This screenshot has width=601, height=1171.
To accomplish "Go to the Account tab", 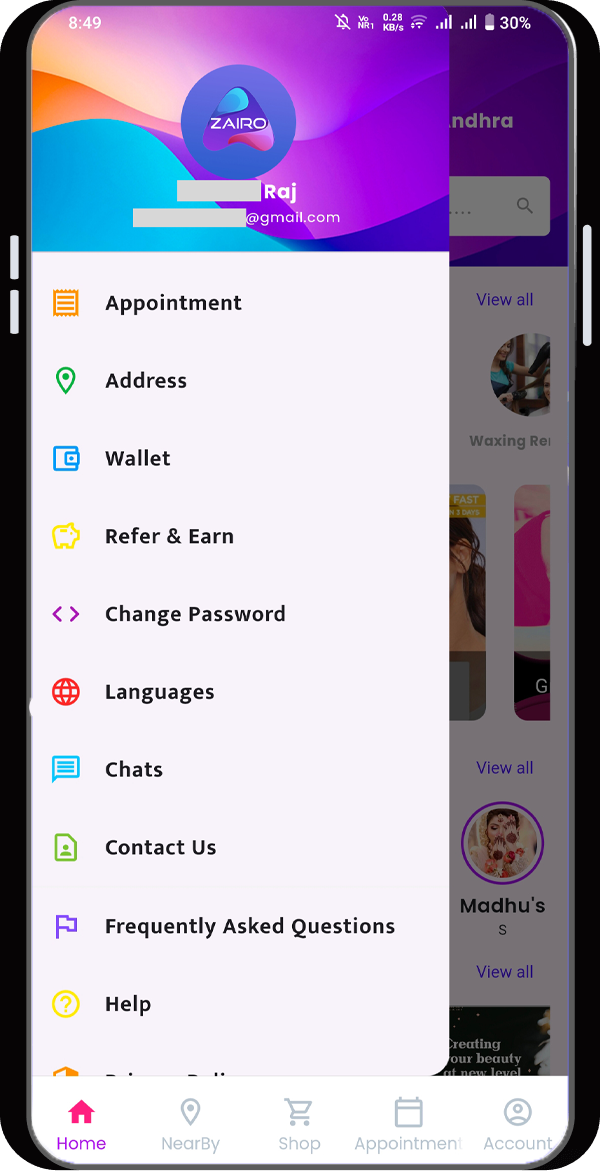I will [517, 1124].
